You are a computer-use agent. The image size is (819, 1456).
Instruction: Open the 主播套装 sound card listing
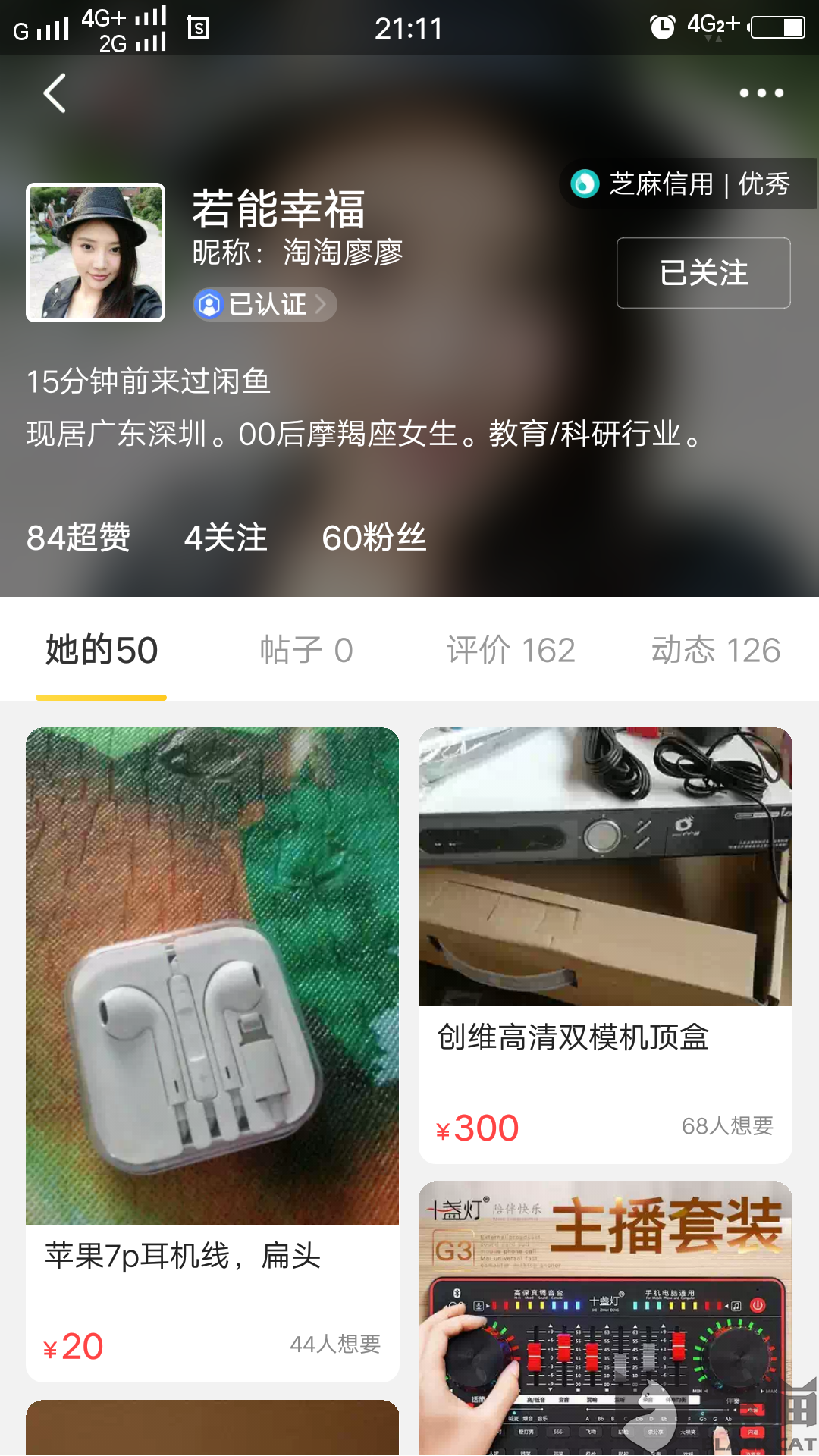point(605,1319)
